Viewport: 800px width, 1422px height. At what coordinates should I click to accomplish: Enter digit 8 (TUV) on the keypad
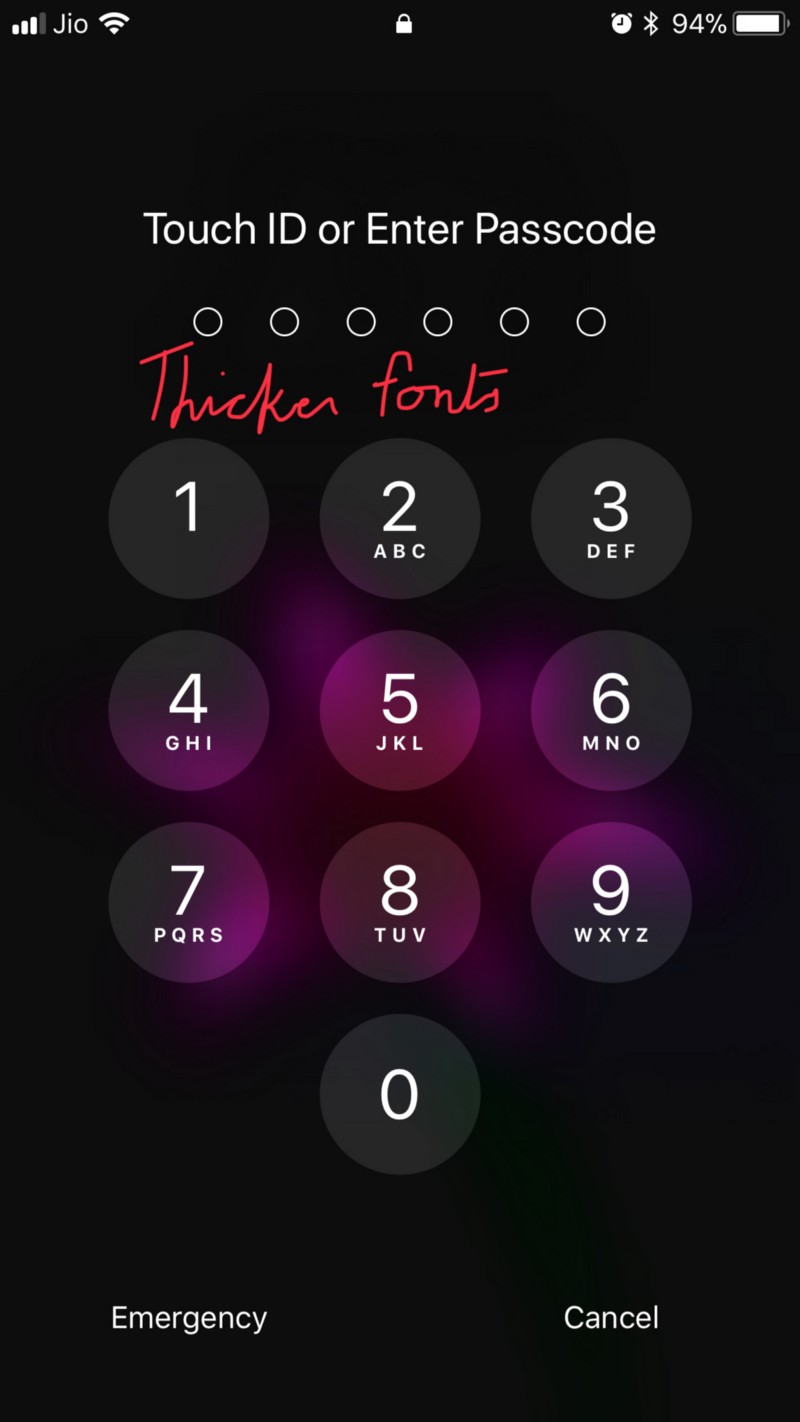pyautogui.click(x=400, y=902)
